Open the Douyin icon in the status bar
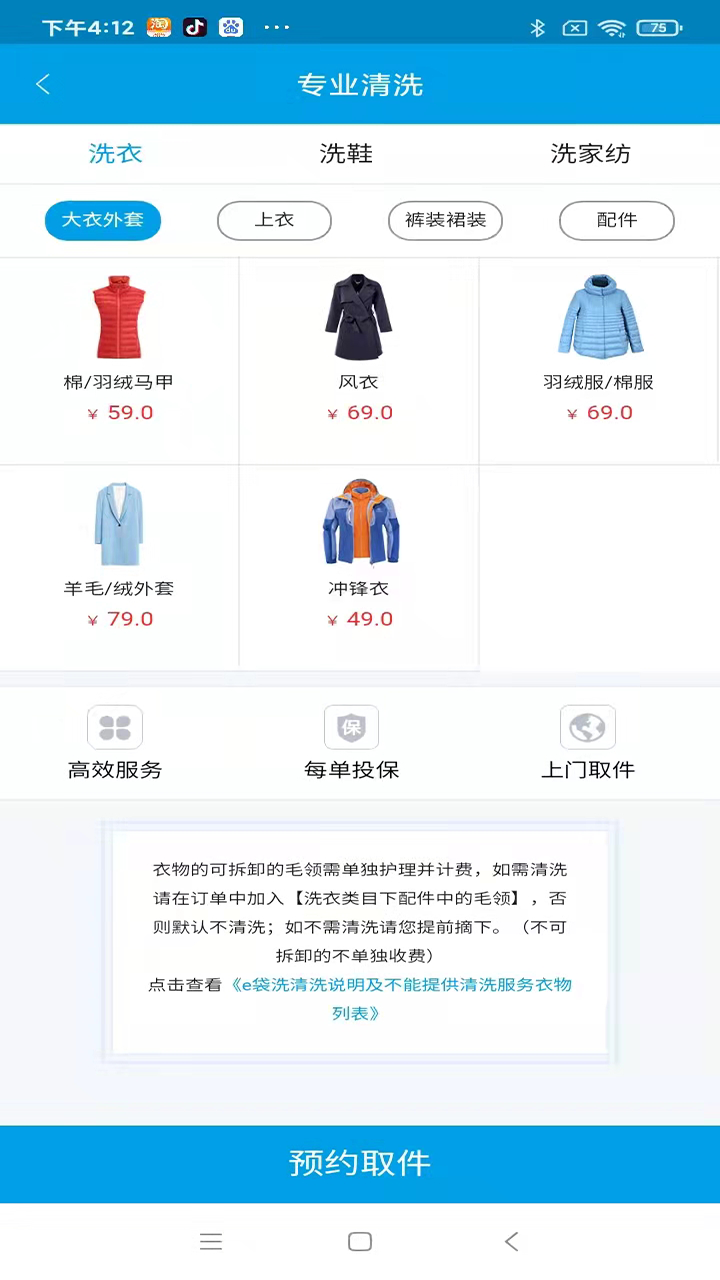Image resolution: width=720 pixels, height=1280 pixels. (194, 27)
